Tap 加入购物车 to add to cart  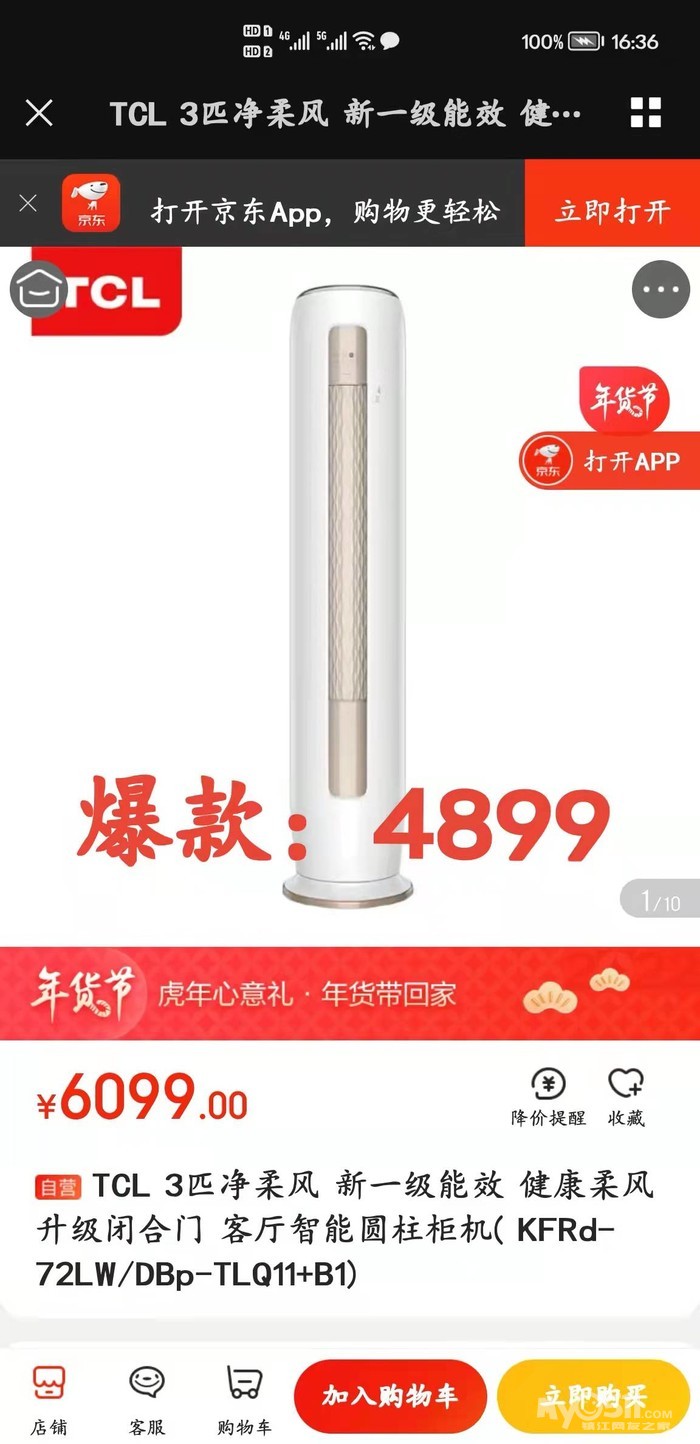390,1397
